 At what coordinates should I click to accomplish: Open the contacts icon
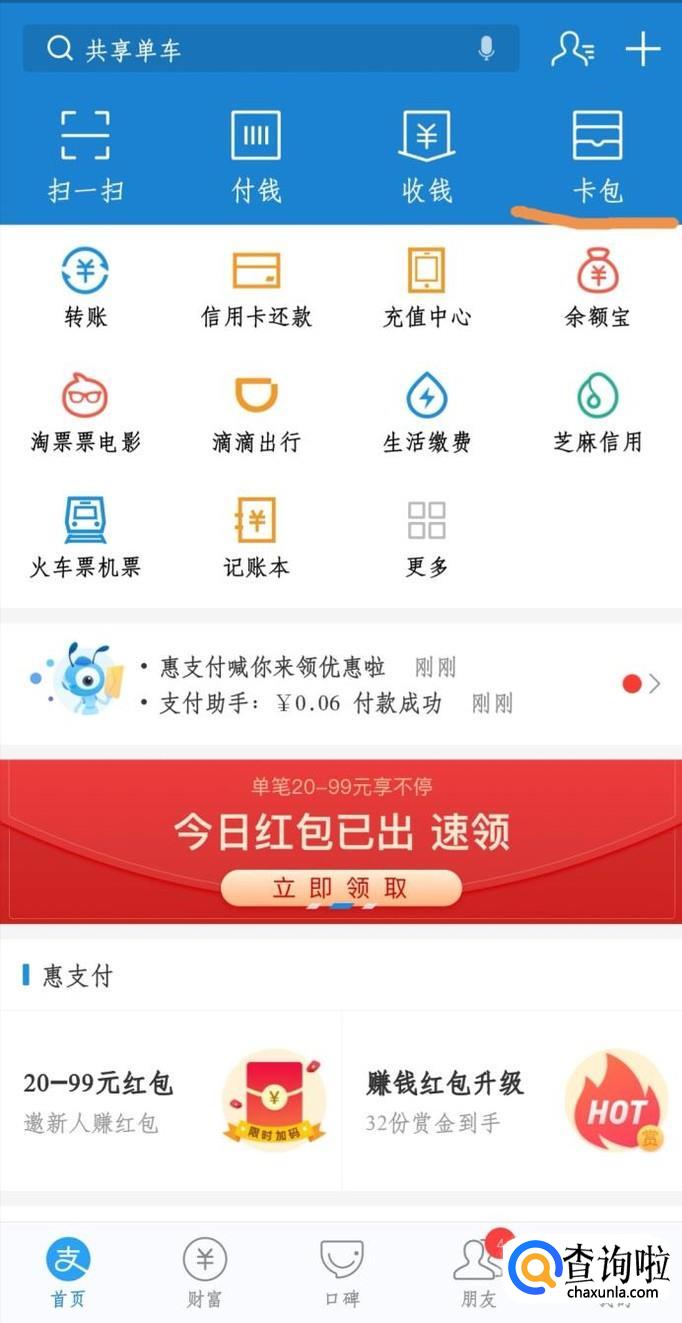click(x=573, y=49)
